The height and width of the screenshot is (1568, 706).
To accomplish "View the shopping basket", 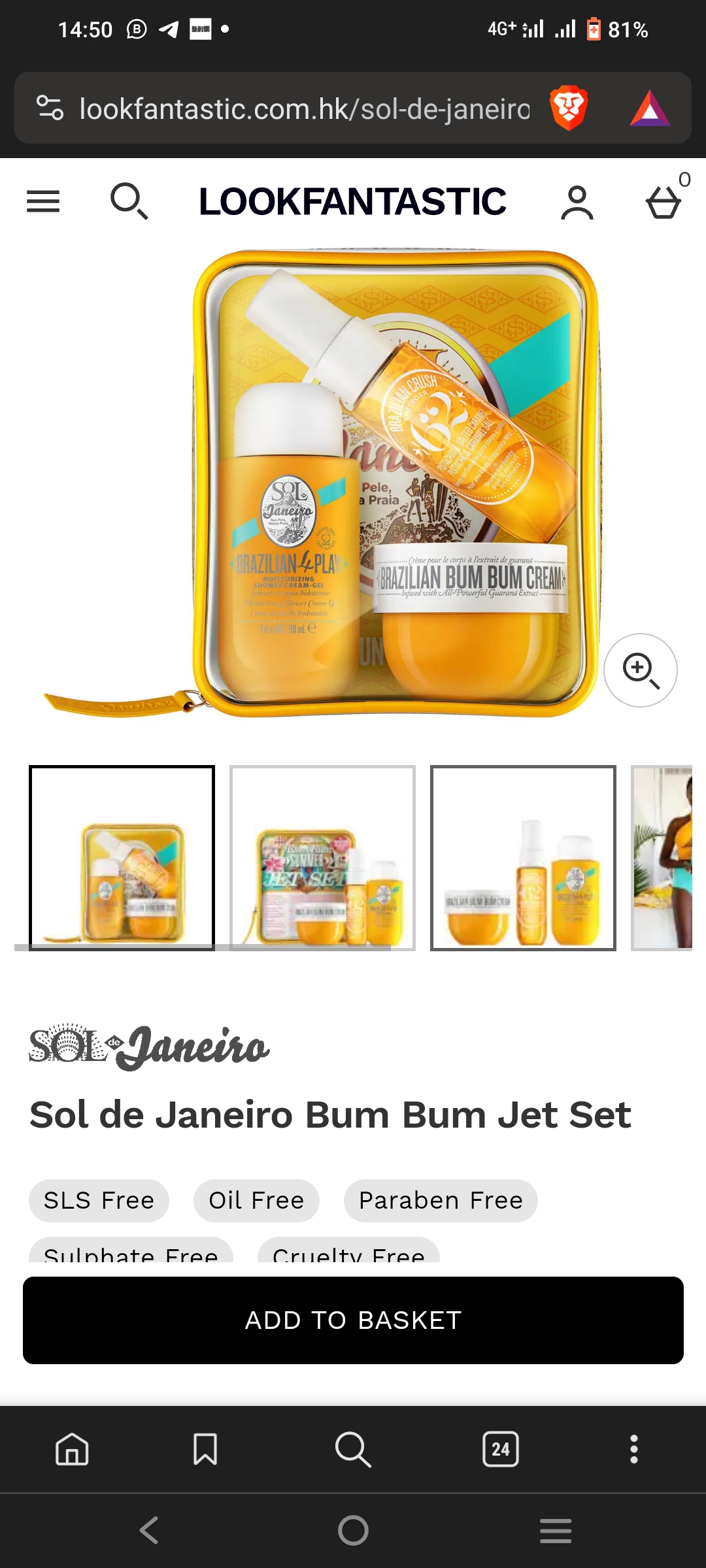I will [664, 203].
